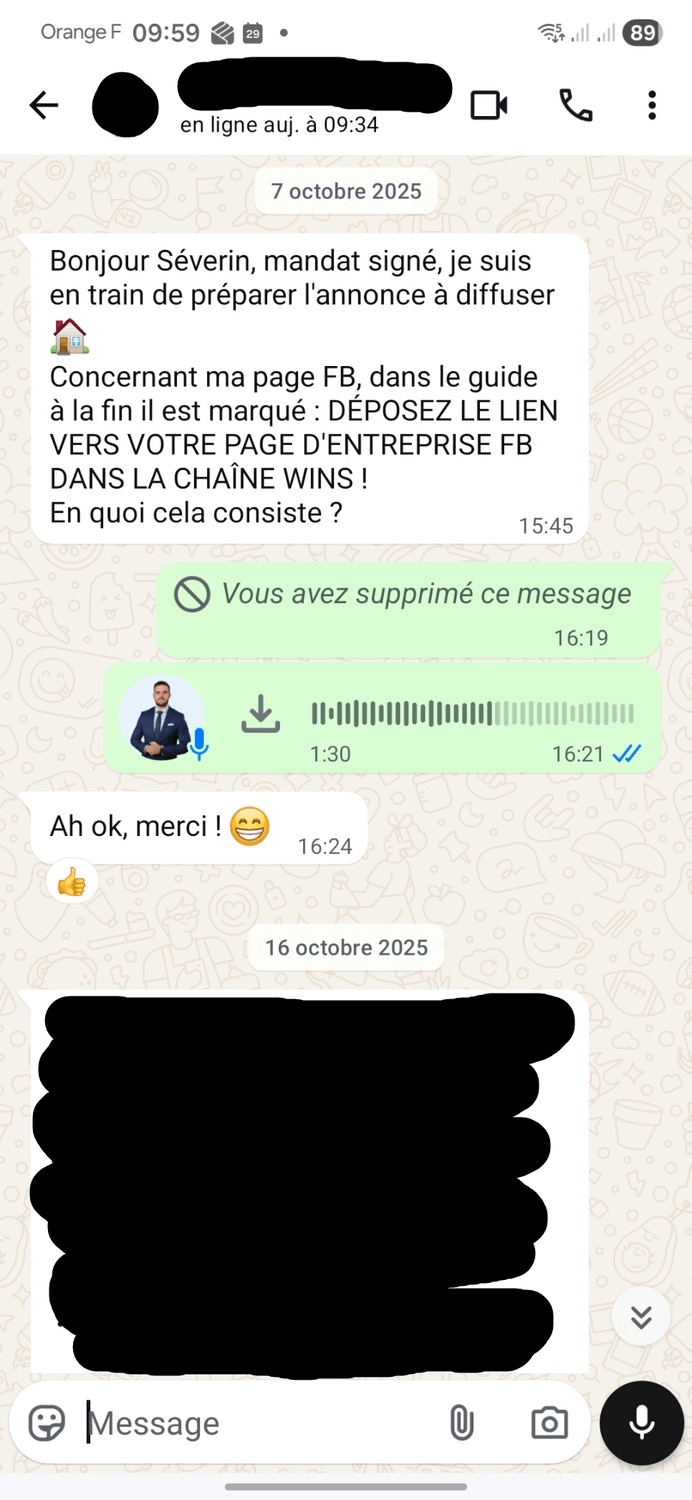The height and width of the screenshot is (1500, 692).
Task: Open the overflow menu
Action: tap(652, 105)
